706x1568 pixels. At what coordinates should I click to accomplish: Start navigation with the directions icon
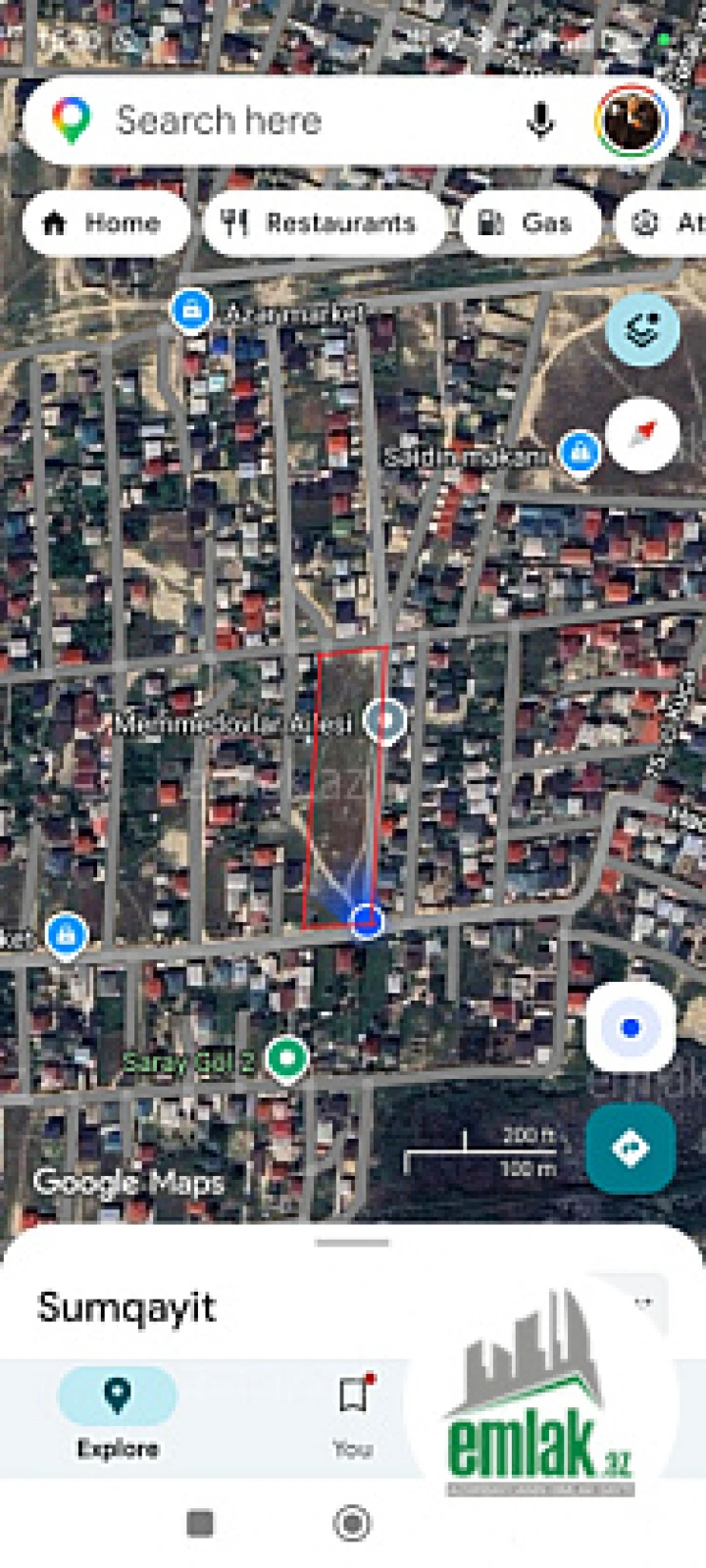(630, 1147)
